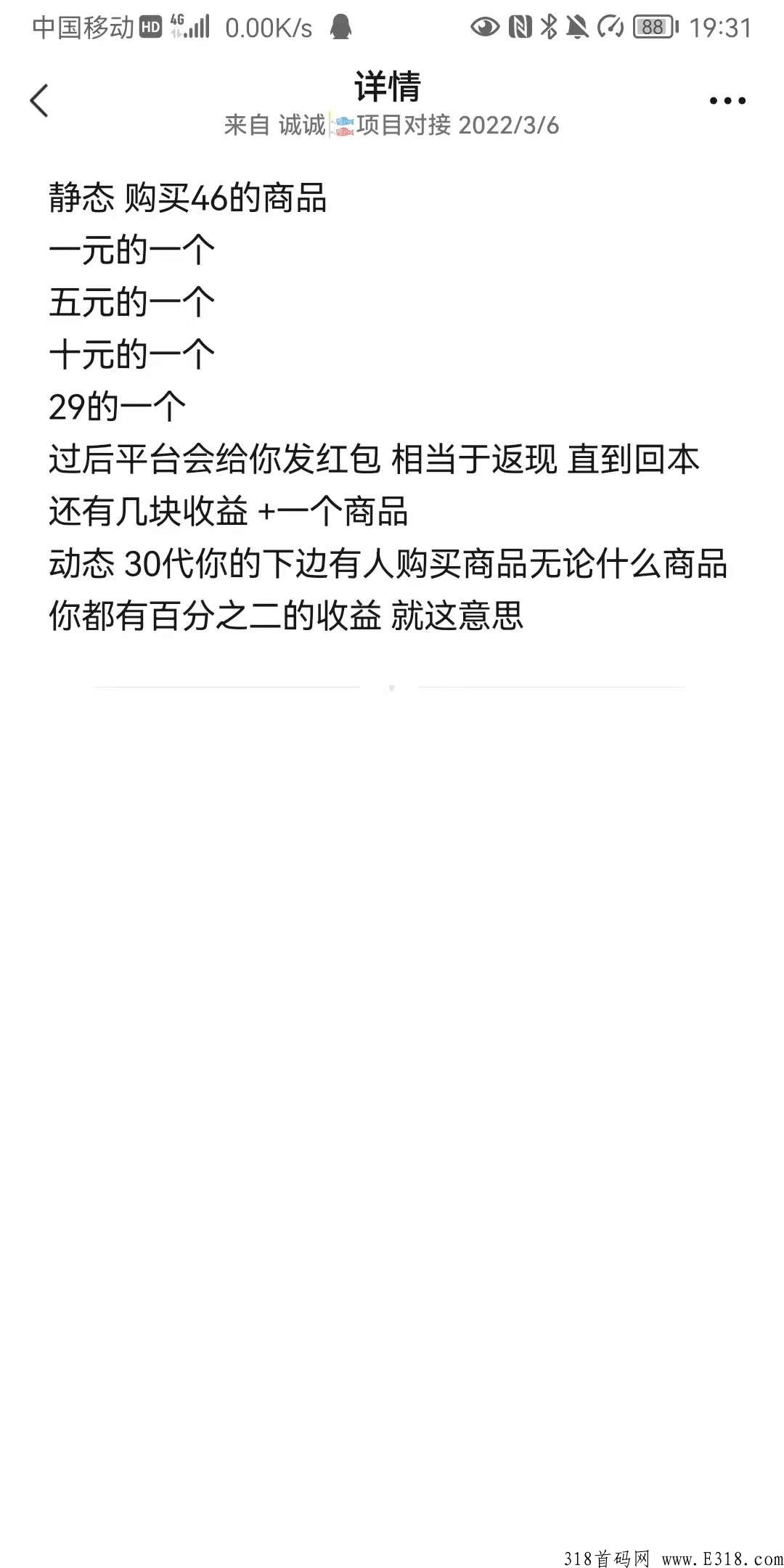
Task: Tap the clock showing 19:31
Action: tap(719, 28)
